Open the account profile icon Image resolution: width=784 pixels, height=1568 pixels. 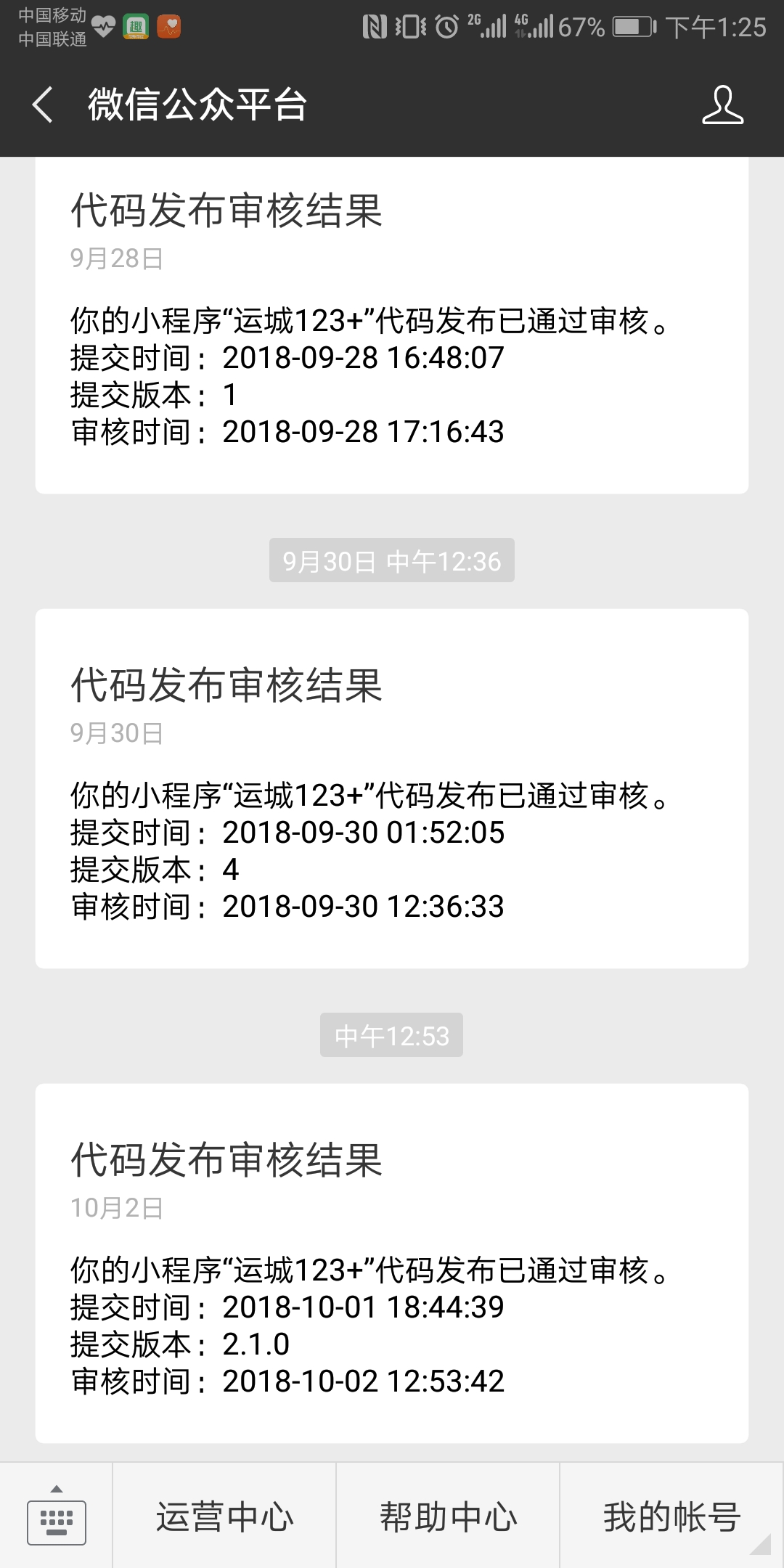pos(722,105)
